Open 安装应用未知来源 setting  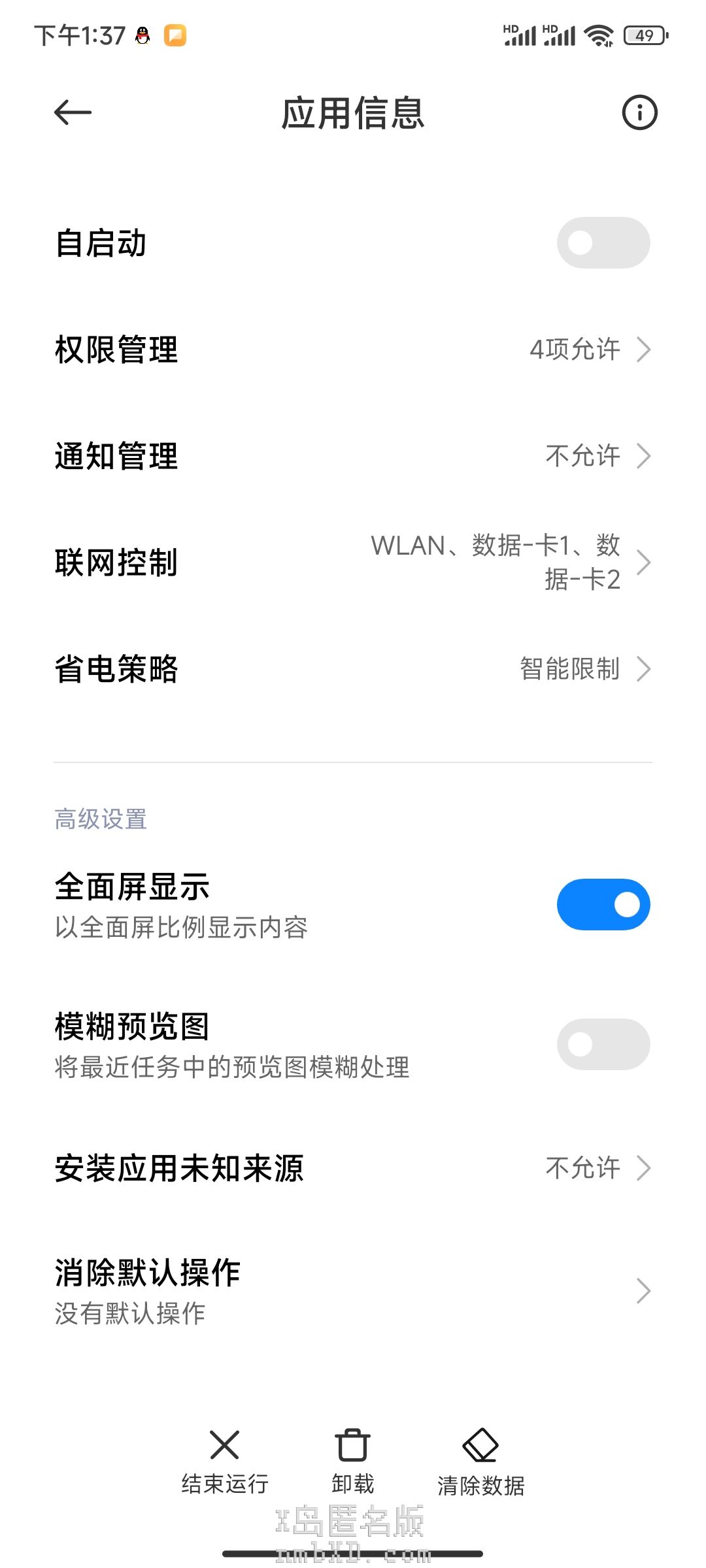pyautogui.click(x=353, y=1168)
